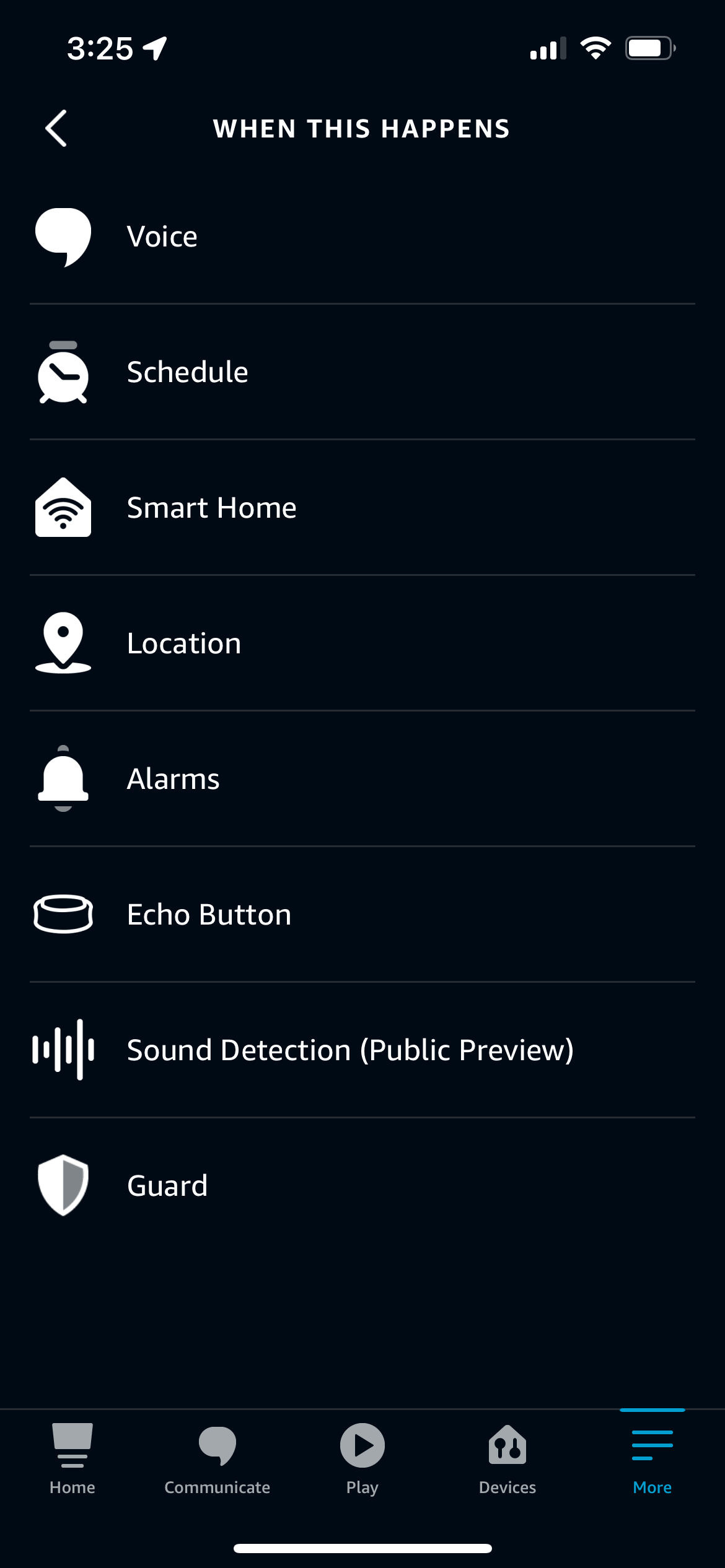Image resolution: width=725 pixels, height=1568 pixels.
Task: Select the Voice speech bubble icon
Action: pos(63,236)
